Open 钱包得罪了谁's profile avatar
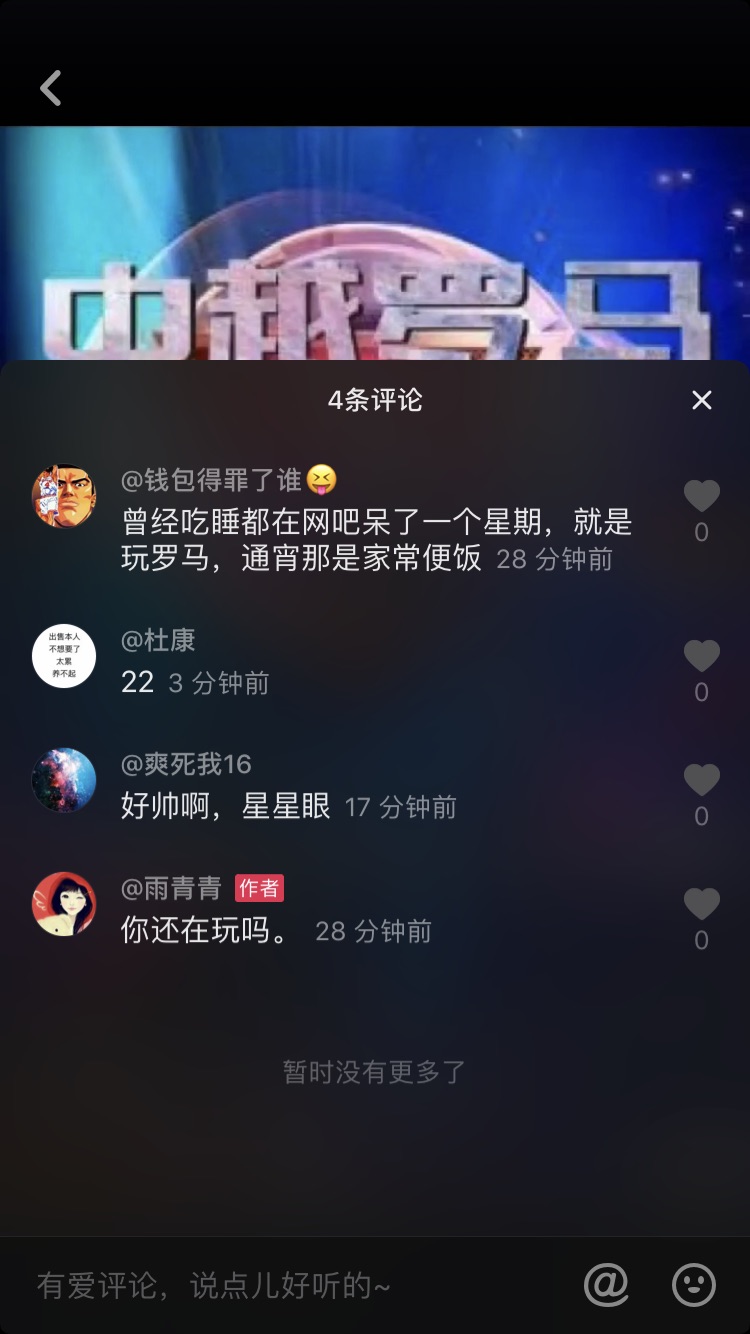This screenshot has height=1334, width=750. pyautogui.click(x=64, y=496)
